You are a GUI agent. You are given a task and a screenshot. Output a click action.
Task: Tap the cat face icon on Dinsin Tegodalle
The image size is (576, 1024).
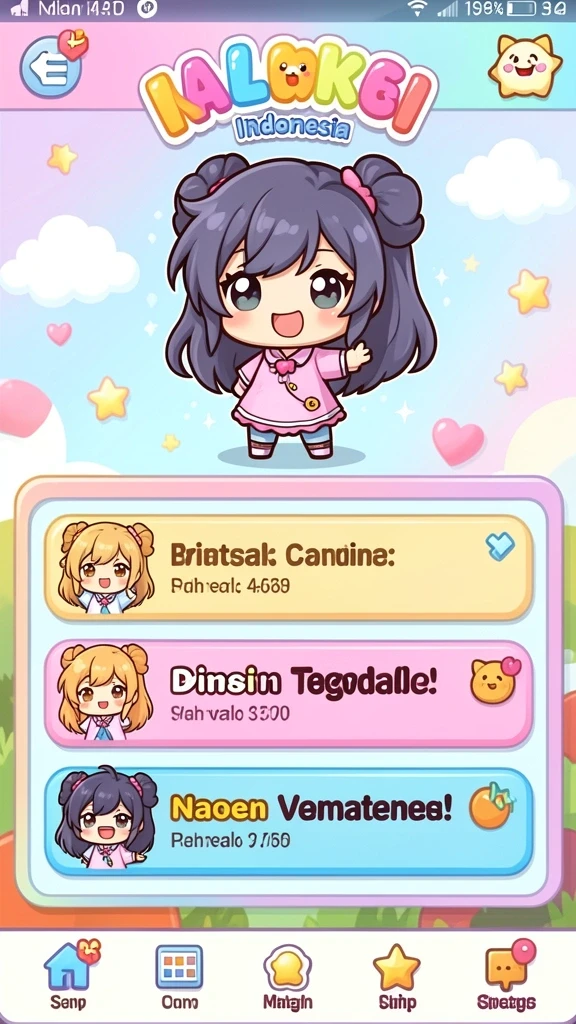493,680
